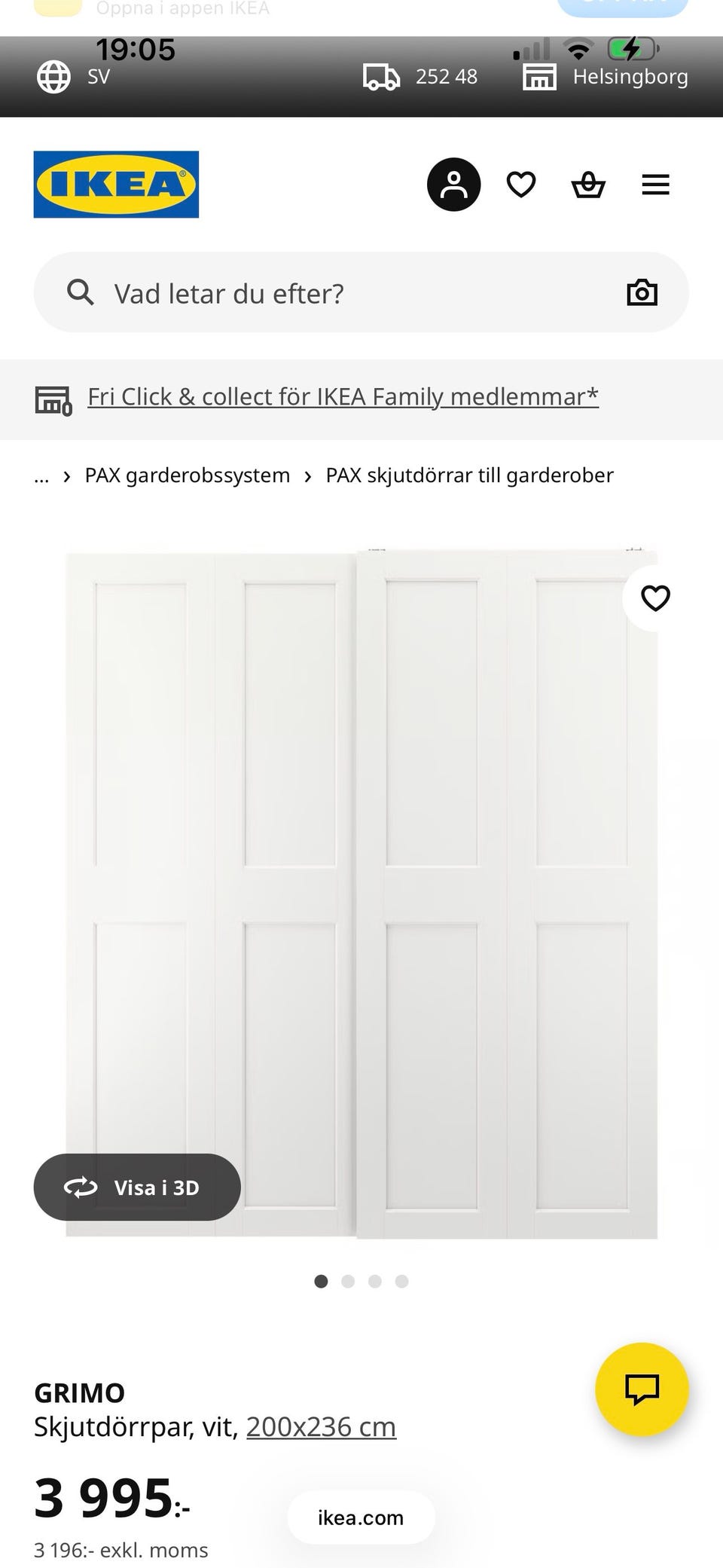Add GRIMO doors to favorites with heart toggle
Viewport: 723px width, 1568px height.
pos(654,598)
